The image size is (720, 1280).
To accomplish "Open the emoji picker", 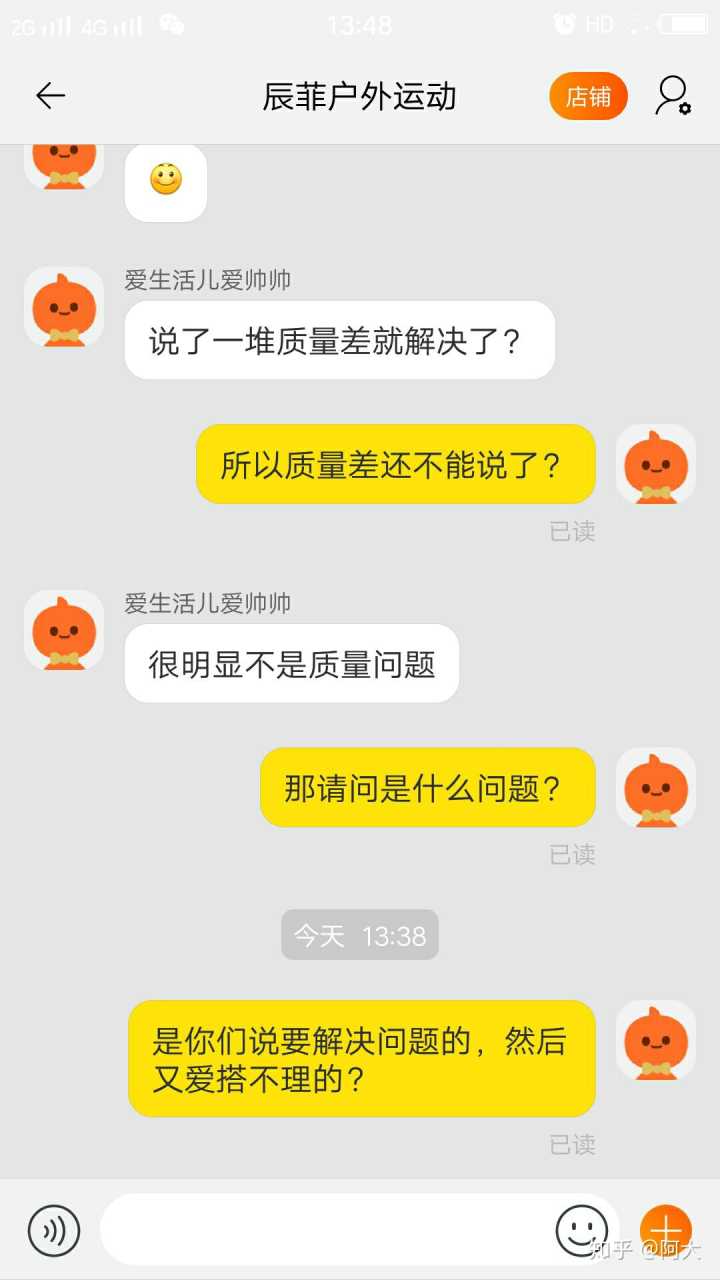I will (581, 1230).
